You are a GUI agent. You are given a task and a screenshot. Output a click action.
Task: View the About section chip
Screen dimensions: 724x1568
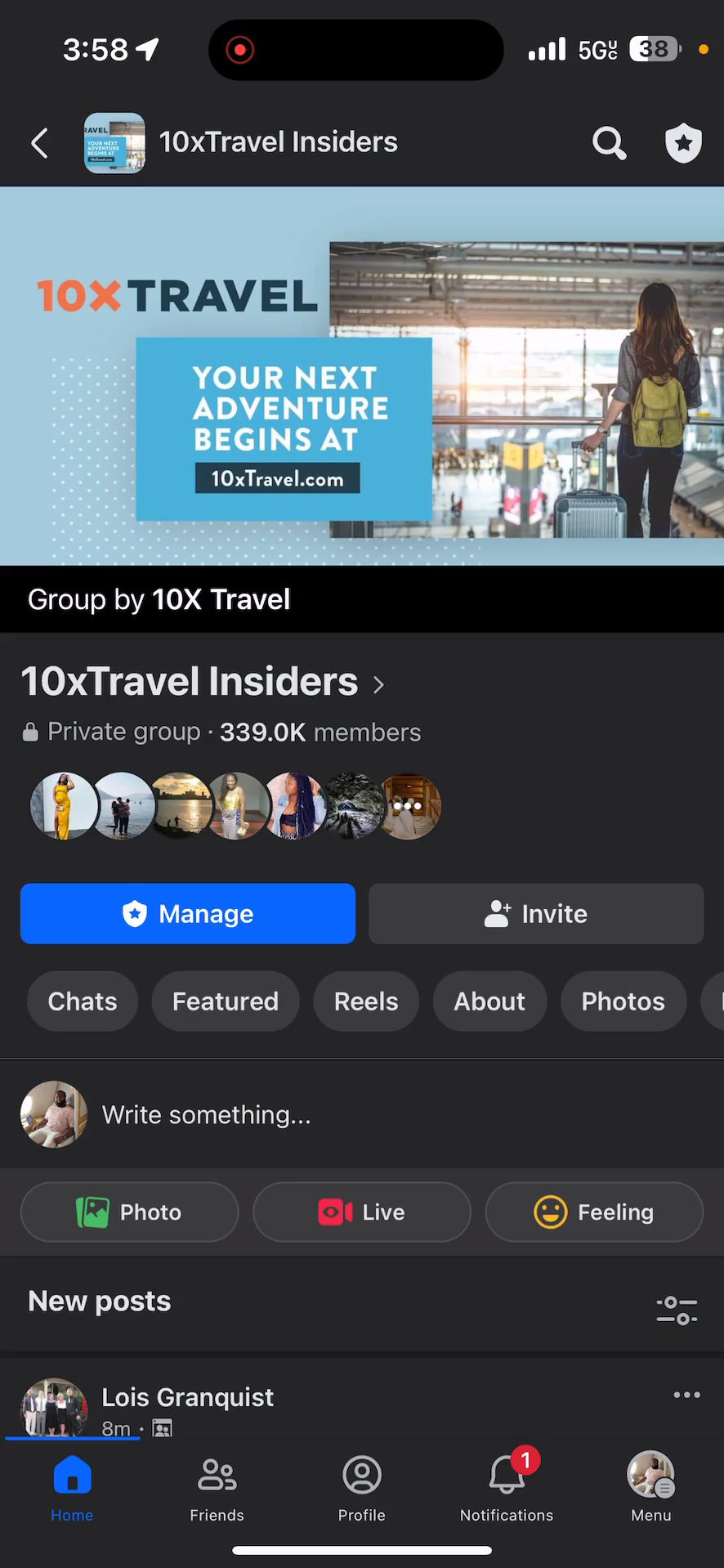[x=489, y=1001]
